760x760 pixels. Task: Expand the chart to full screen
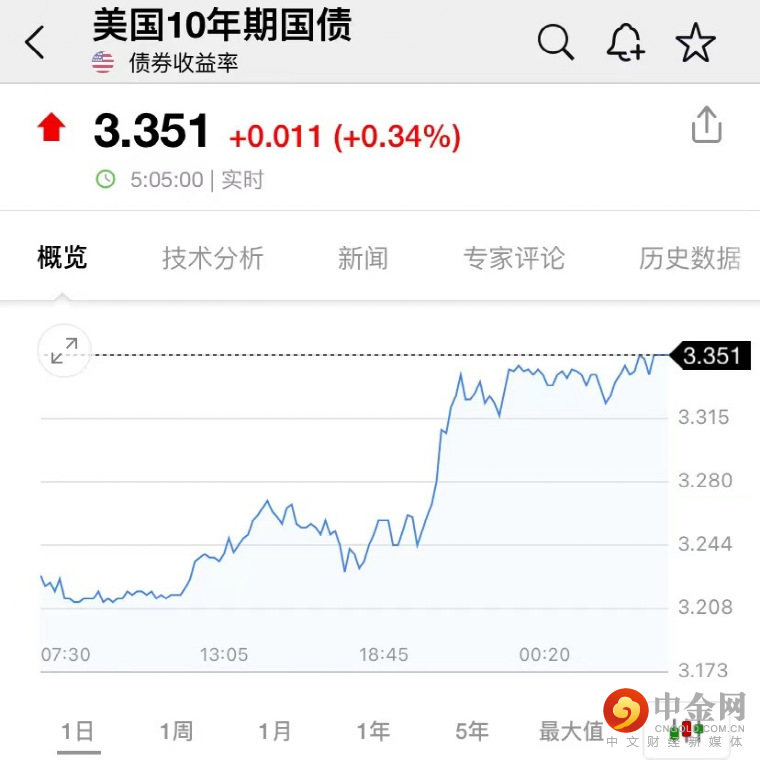(64, 351)
